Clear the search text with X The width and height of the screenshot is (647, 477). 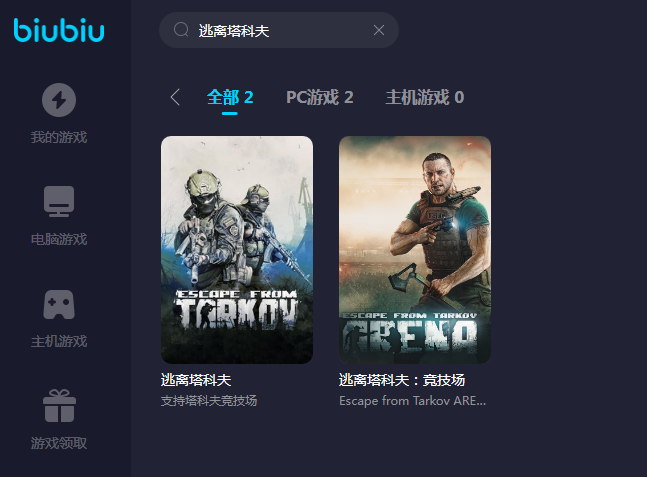click(x=379, y=30)
